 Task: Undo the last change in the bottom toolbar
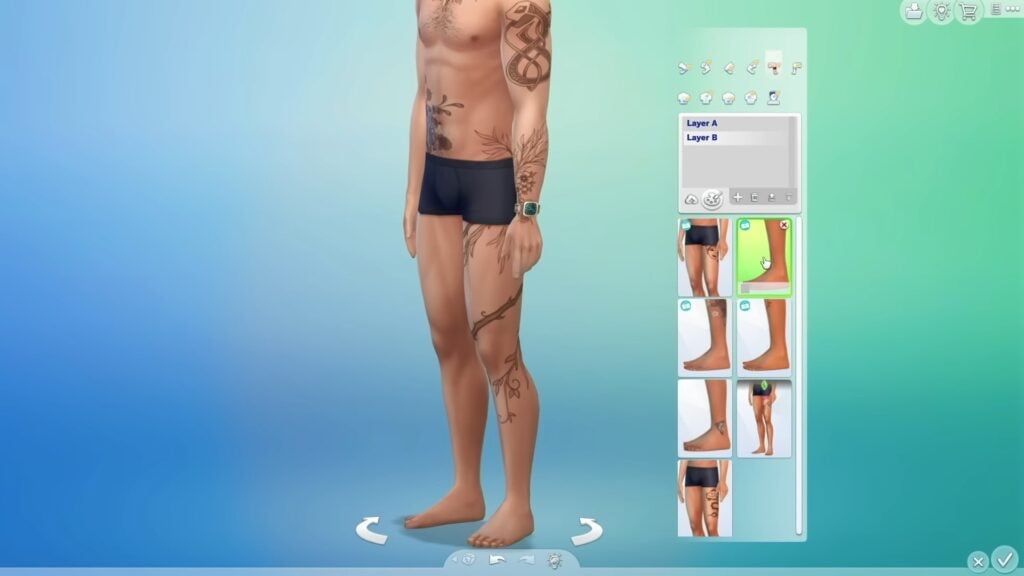497,560
